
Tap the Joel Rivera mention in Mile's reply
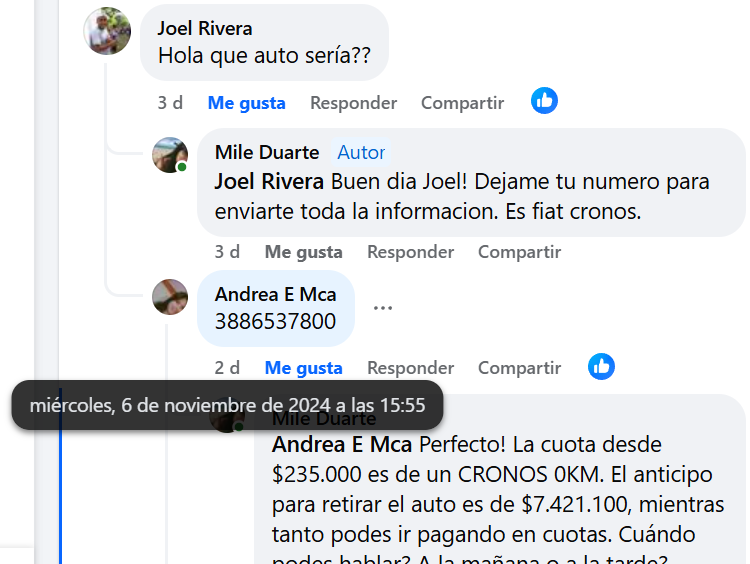tap(269, 182)
